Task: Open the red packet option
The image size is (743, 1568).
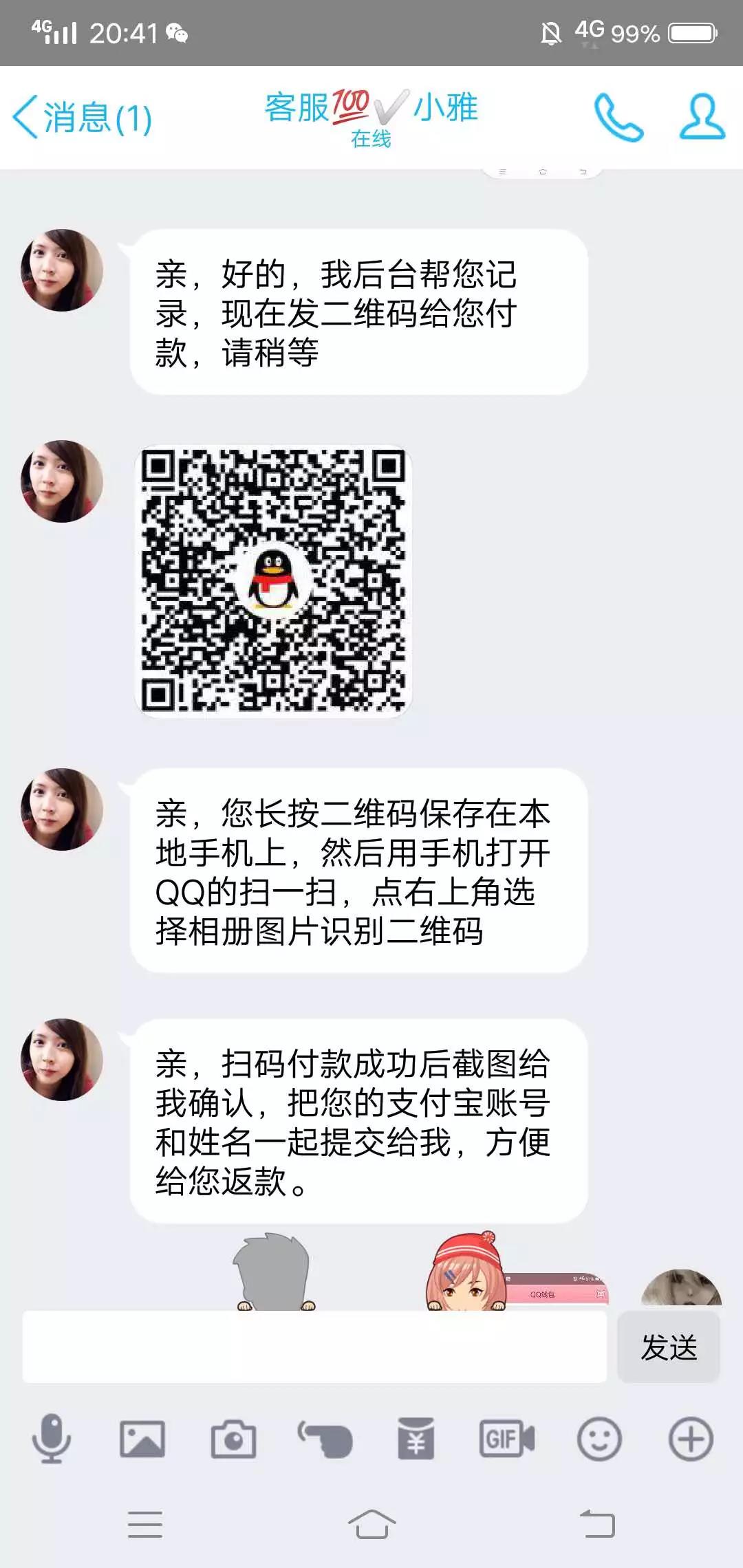Action: pos(416,1439)
